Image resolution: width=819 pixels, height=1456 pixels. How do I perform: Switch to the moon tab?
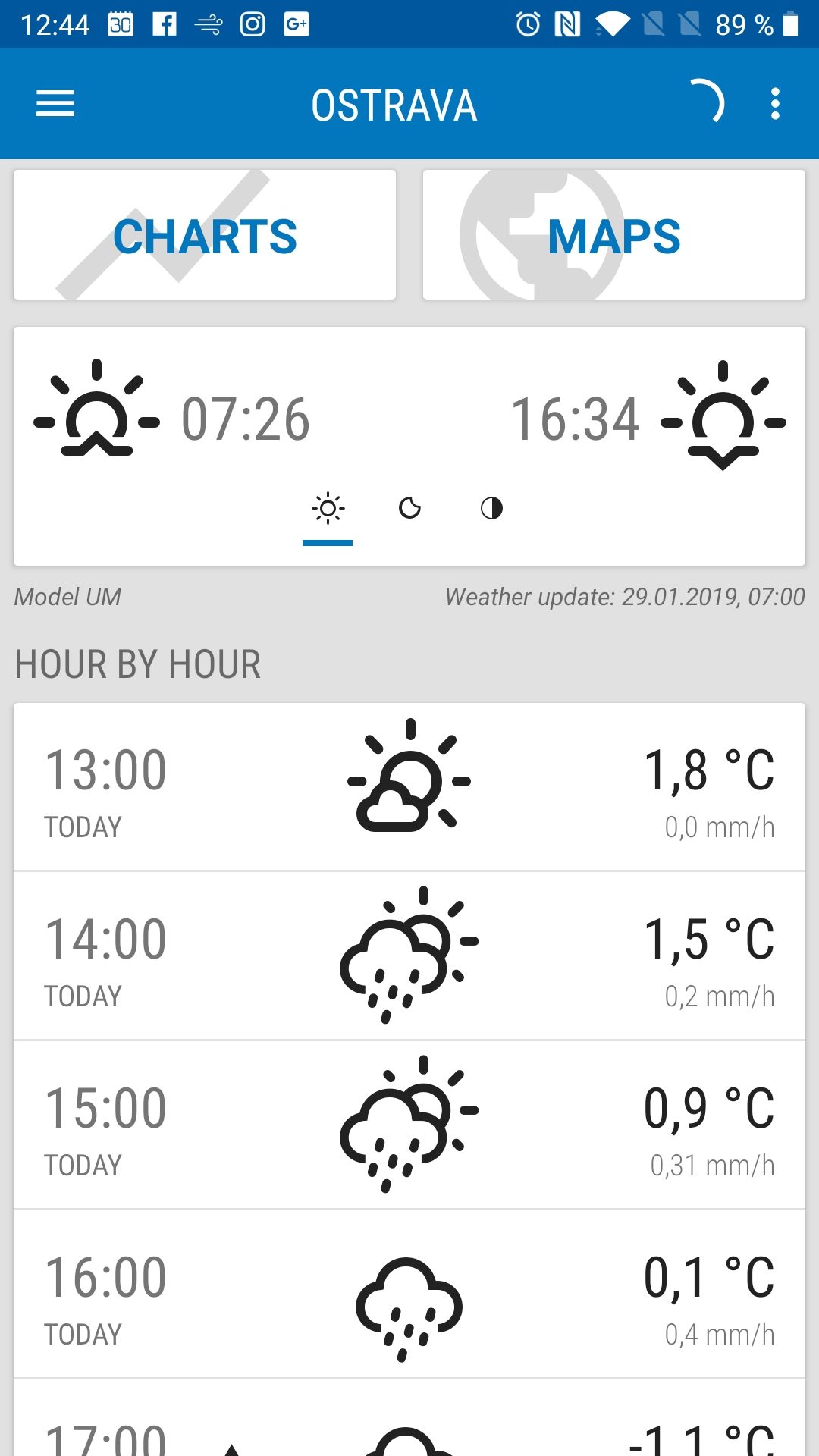pos(409,508)
